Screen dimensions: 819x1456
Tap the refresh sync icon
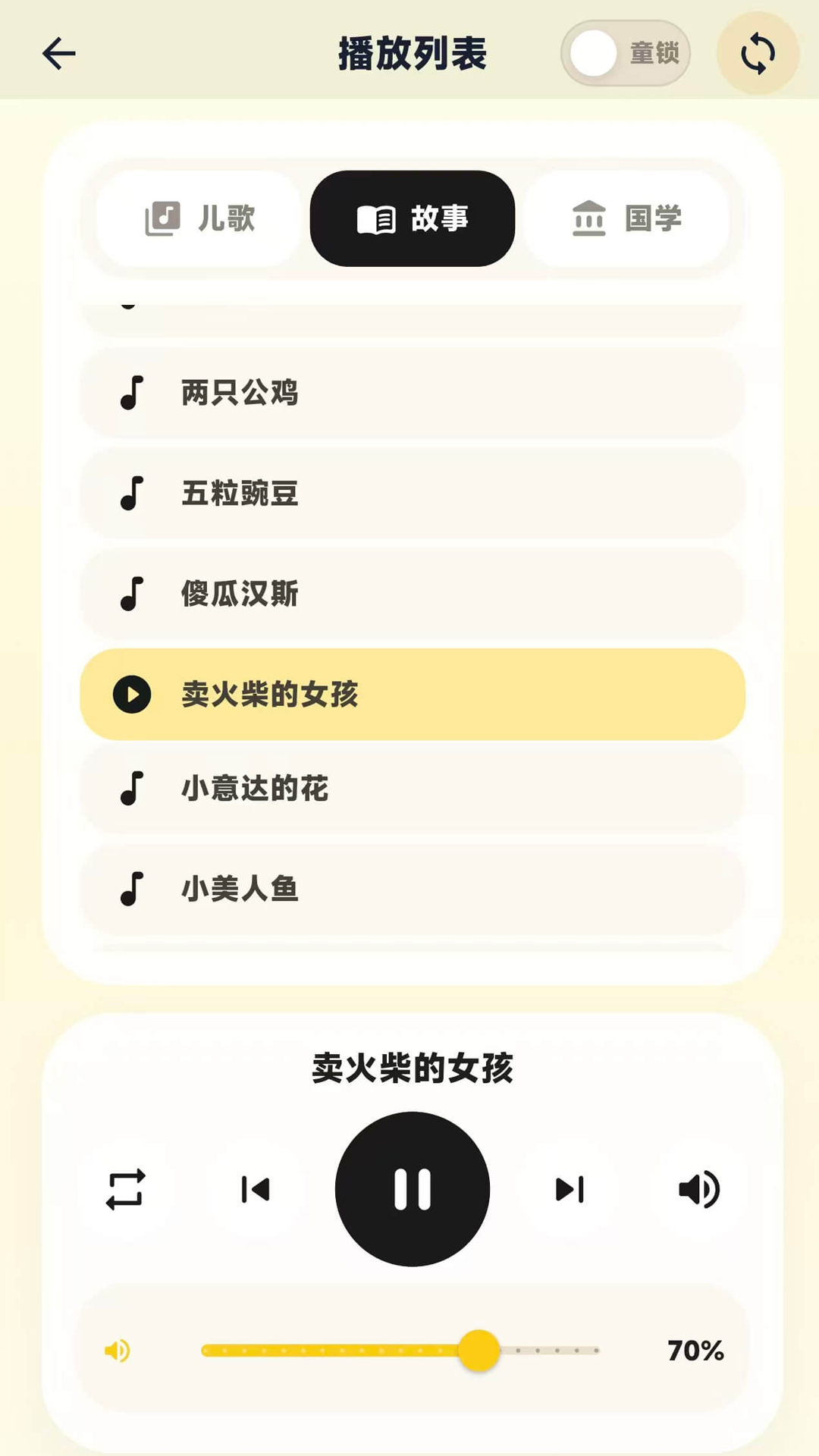(x=758, y=53)
